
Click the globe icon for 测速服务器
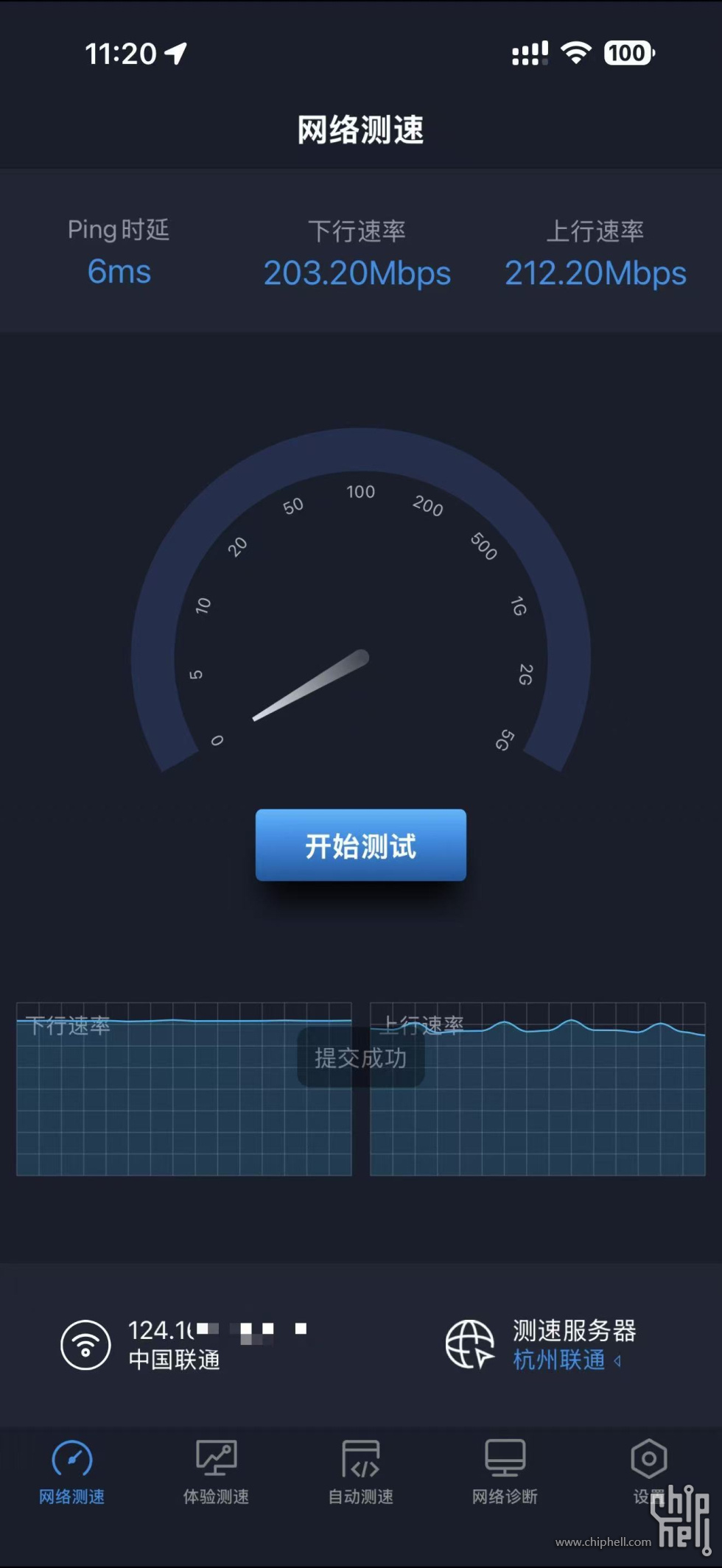click(x=472, y=1343)
